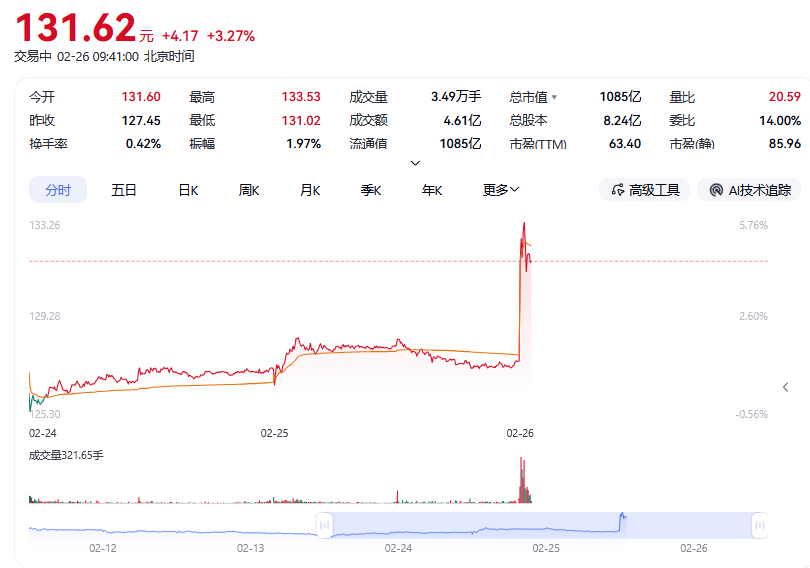Switch to the 五日 chart tab
The width and height of the screenshot is (810, 568).
pos(124,190)
